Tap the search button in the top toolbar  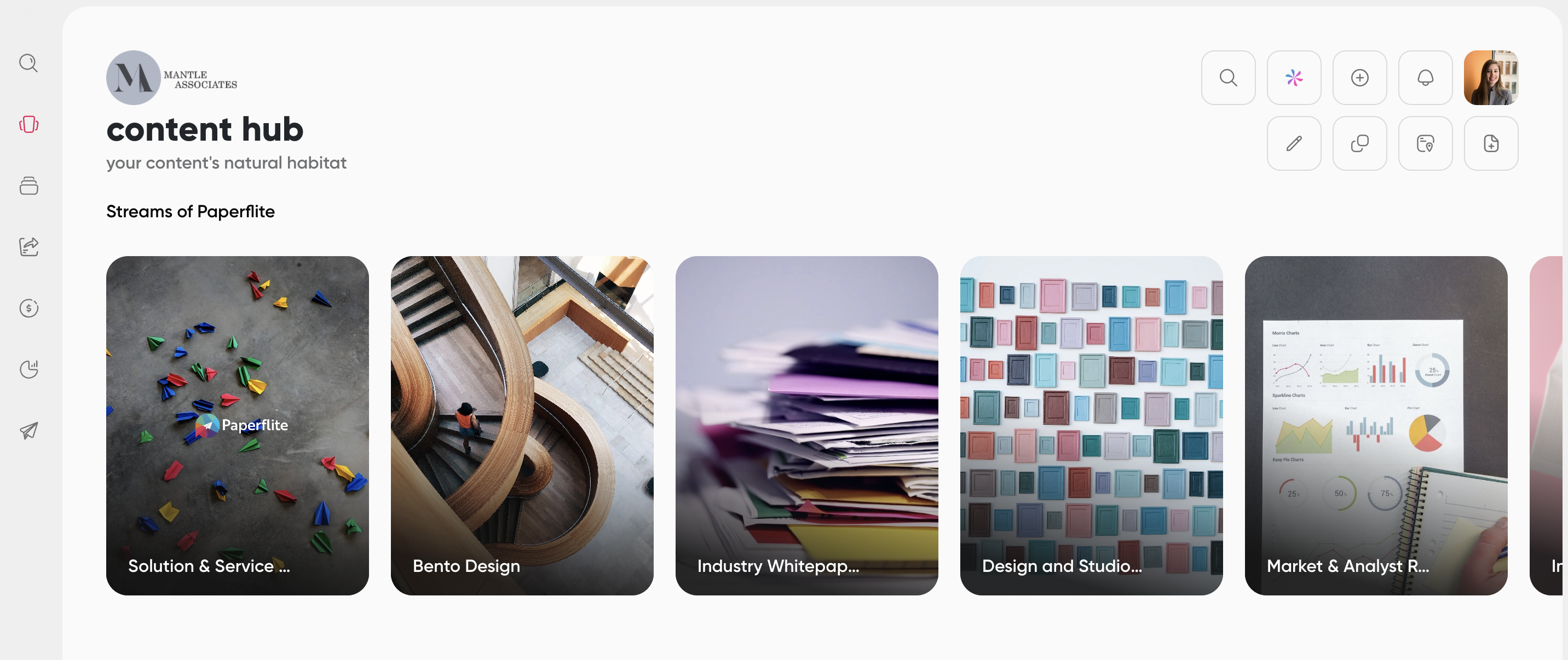point(1228,78)
